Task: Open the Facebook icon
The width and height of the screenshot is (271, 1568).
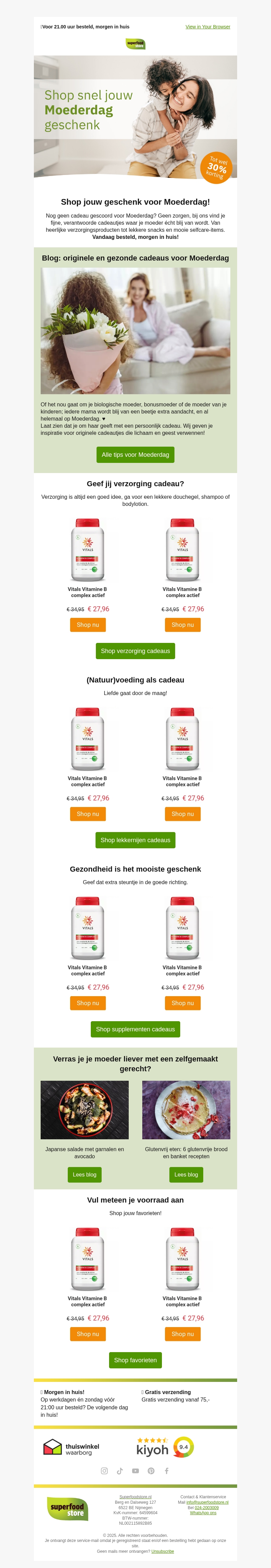Action: [x=166, y=1471]
